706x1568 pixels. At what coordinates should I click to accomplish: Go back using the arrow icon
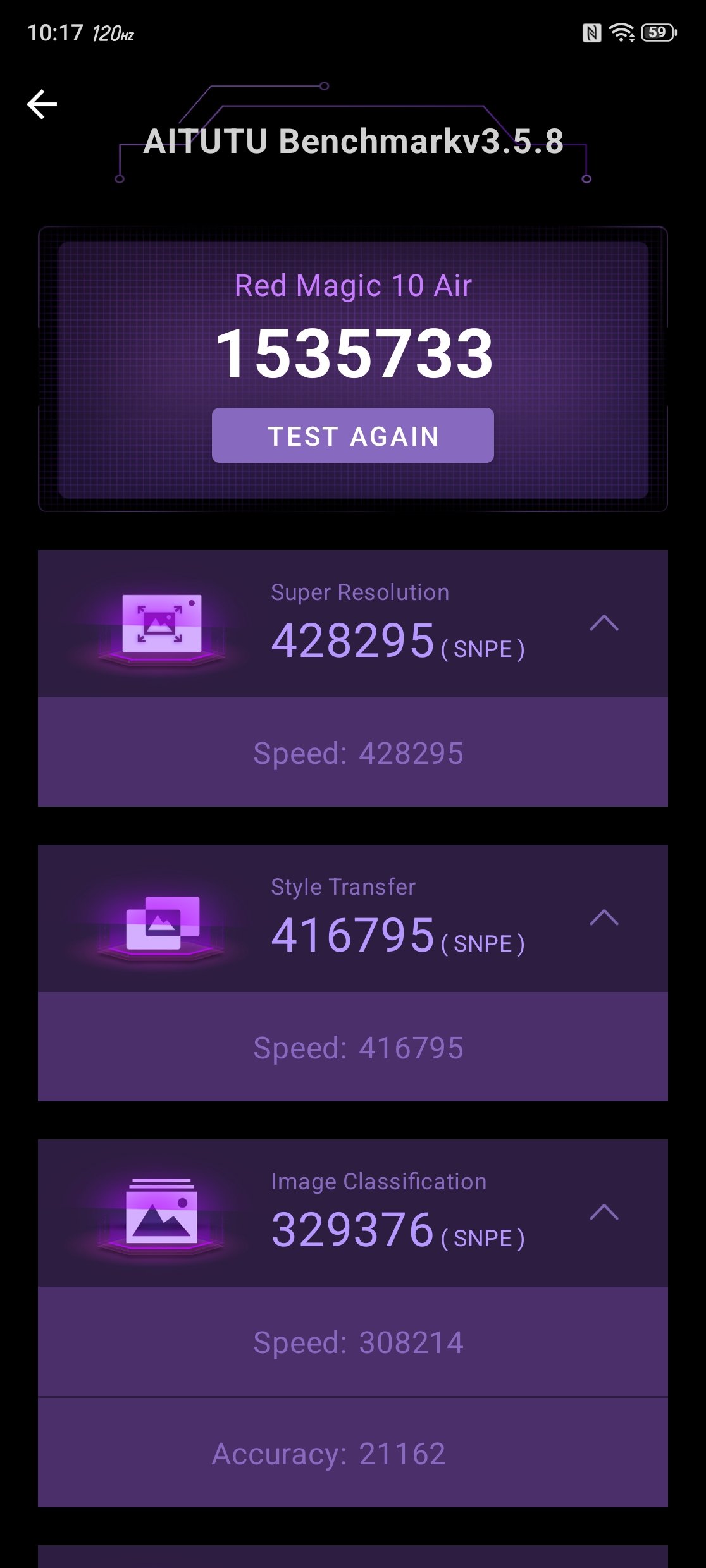[x=42, y=104]
